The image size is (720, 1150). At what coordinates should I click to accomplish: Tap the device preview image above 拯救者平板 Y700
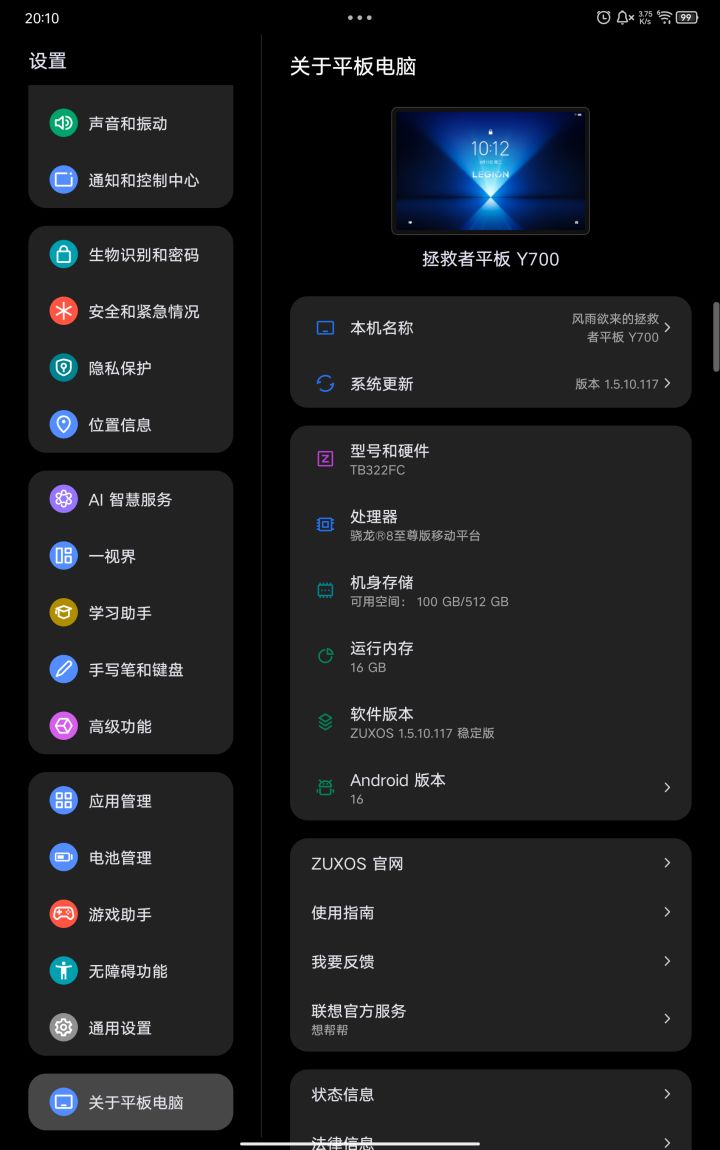click(x=490, y=171)
